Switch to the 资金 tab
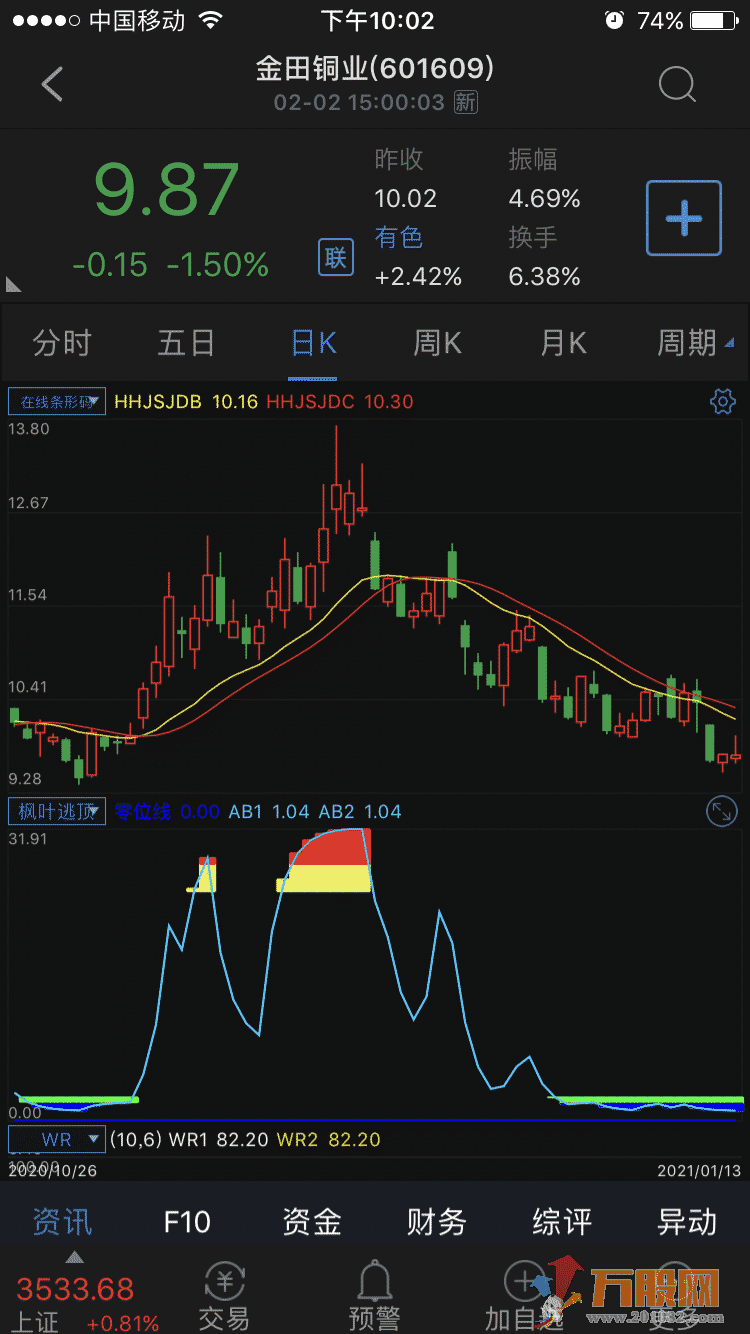This screenshot has height=1334, width=750. [x=312, y=1221]
